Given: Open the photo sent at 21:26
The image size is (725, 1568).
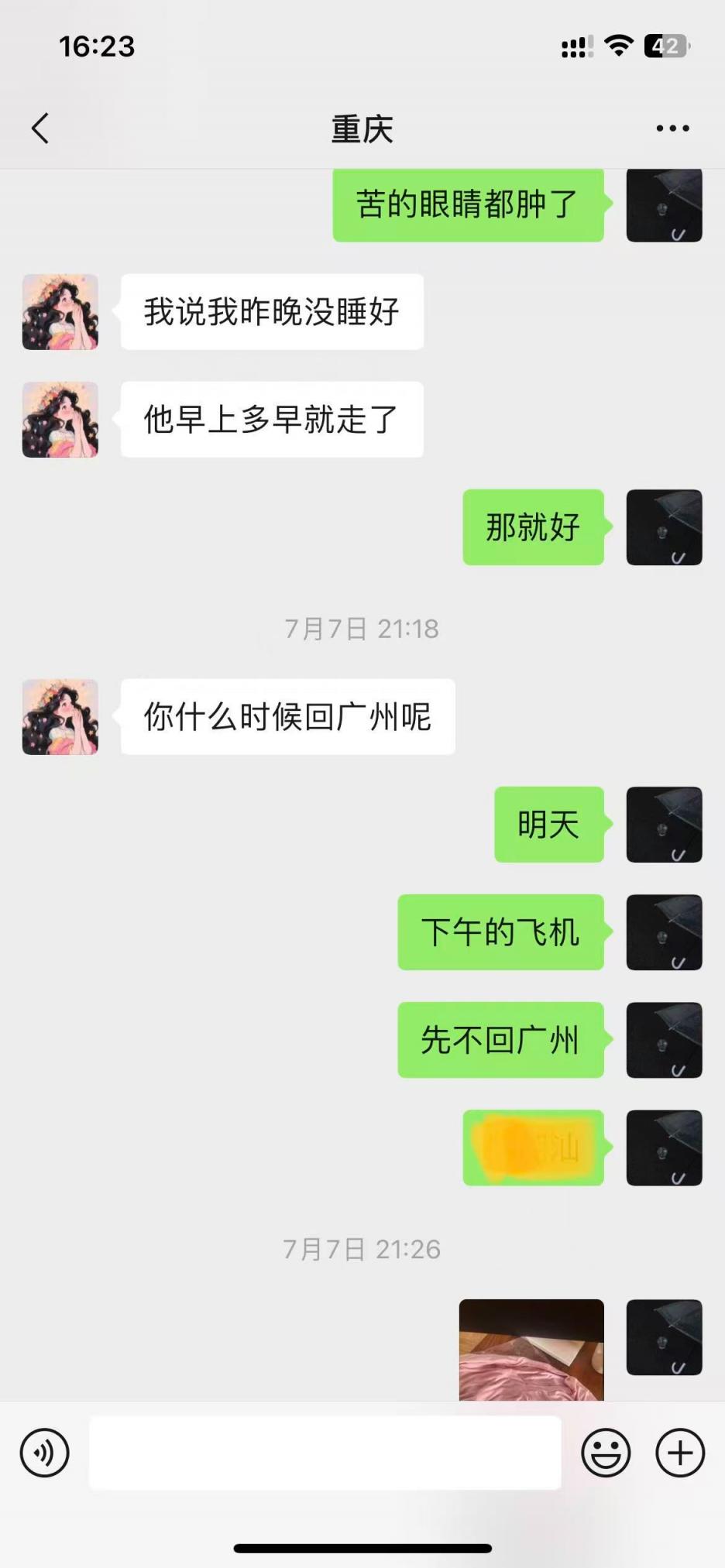Looking at the screenshot, I should [531, 1350].
